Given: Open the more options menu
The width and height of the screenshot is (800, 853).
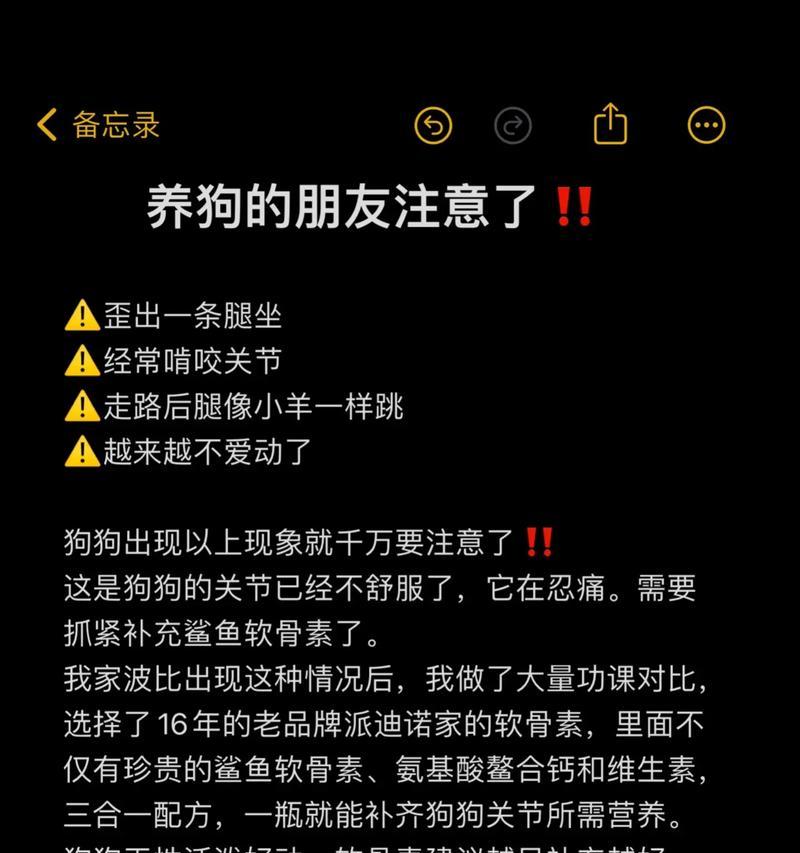Looking at the screenshot, I should pyautogui.click(x=706, y=126).
